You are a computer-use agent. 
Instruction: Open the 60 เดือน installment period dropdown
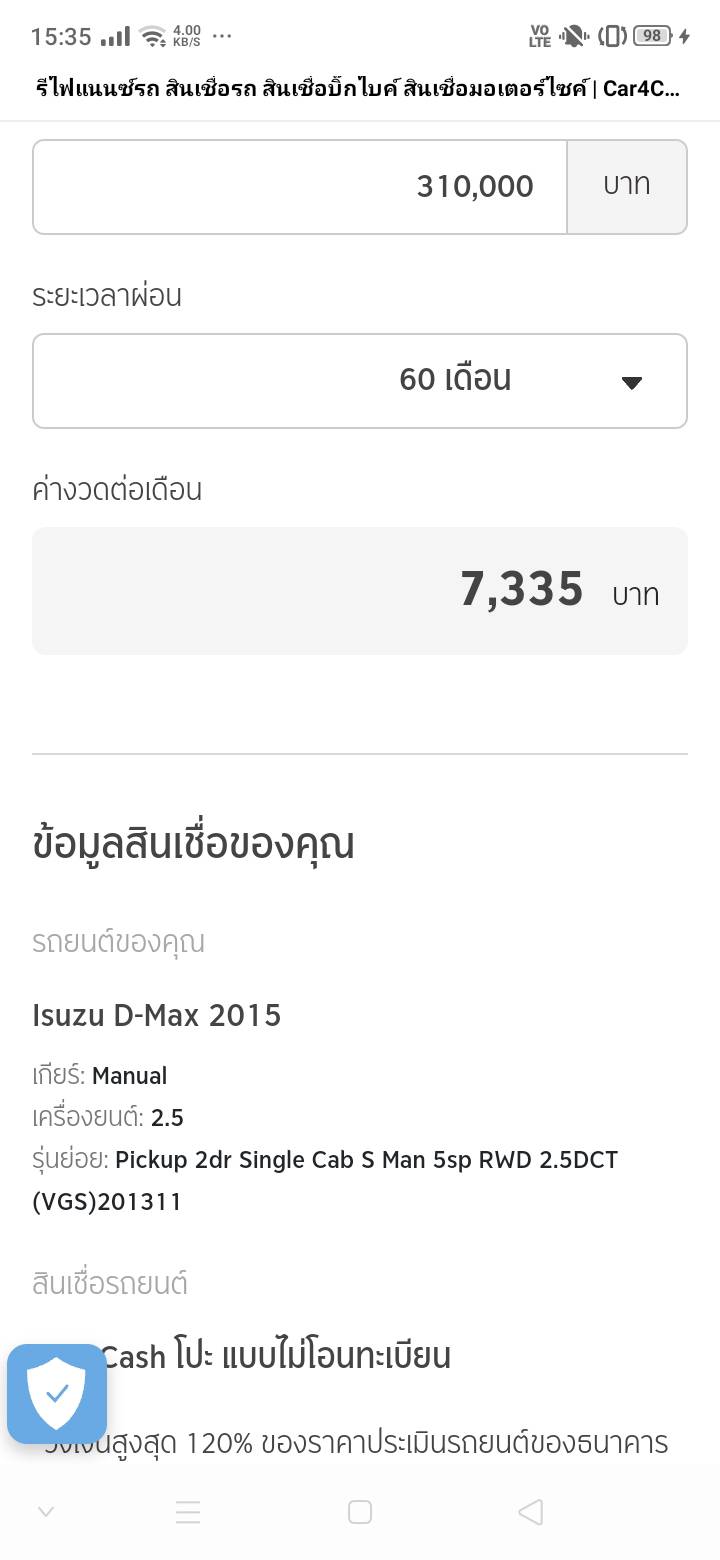360,381
